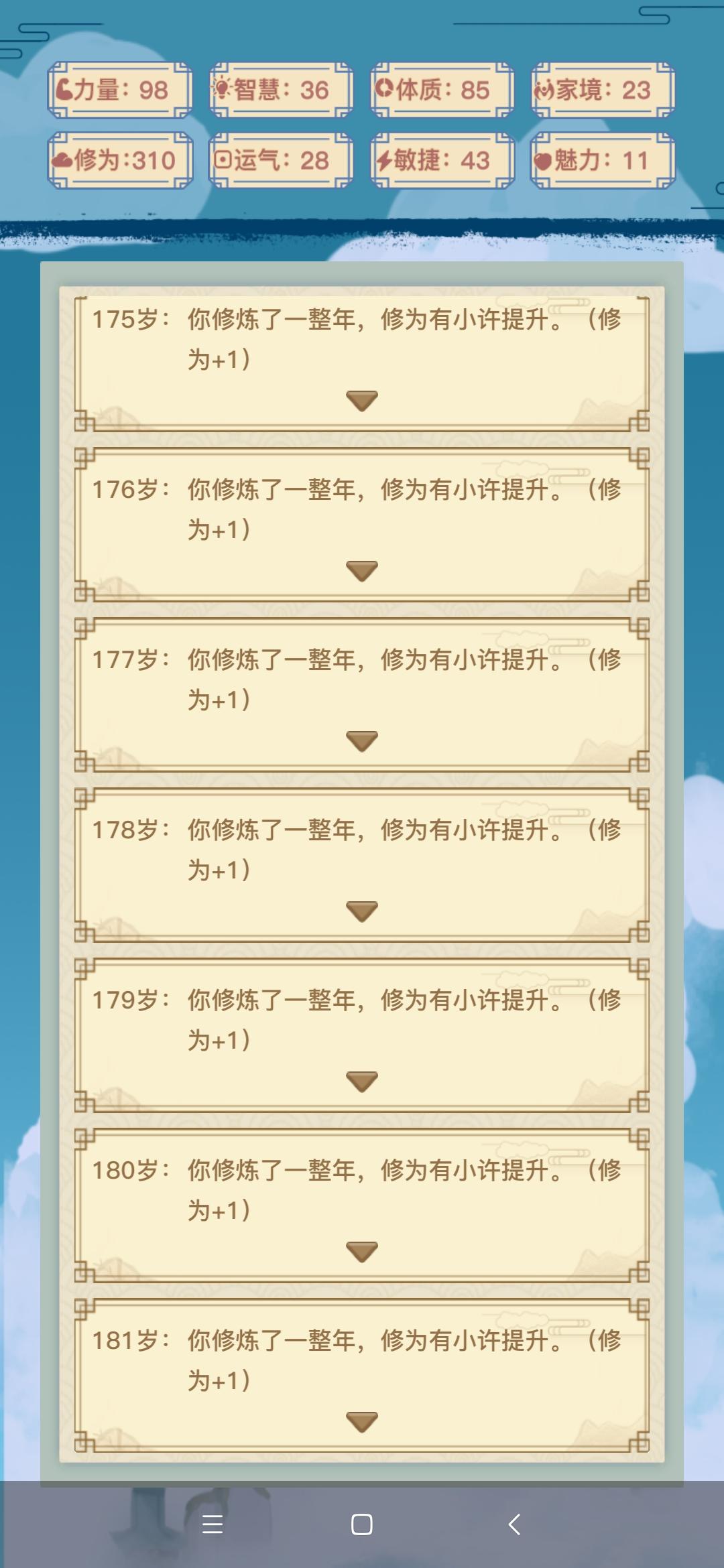
Task: Tap the 回 icon next to 运气
Action: point(224,159)
